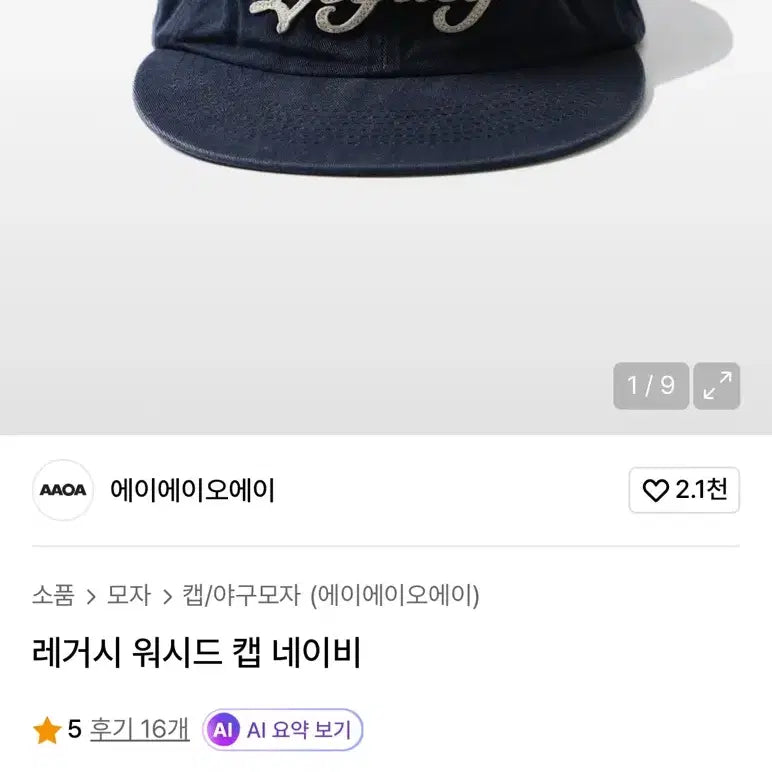This screenshot has width=772, height=772.
Task: Go to the 소품 category
Action: coord(53,596)
